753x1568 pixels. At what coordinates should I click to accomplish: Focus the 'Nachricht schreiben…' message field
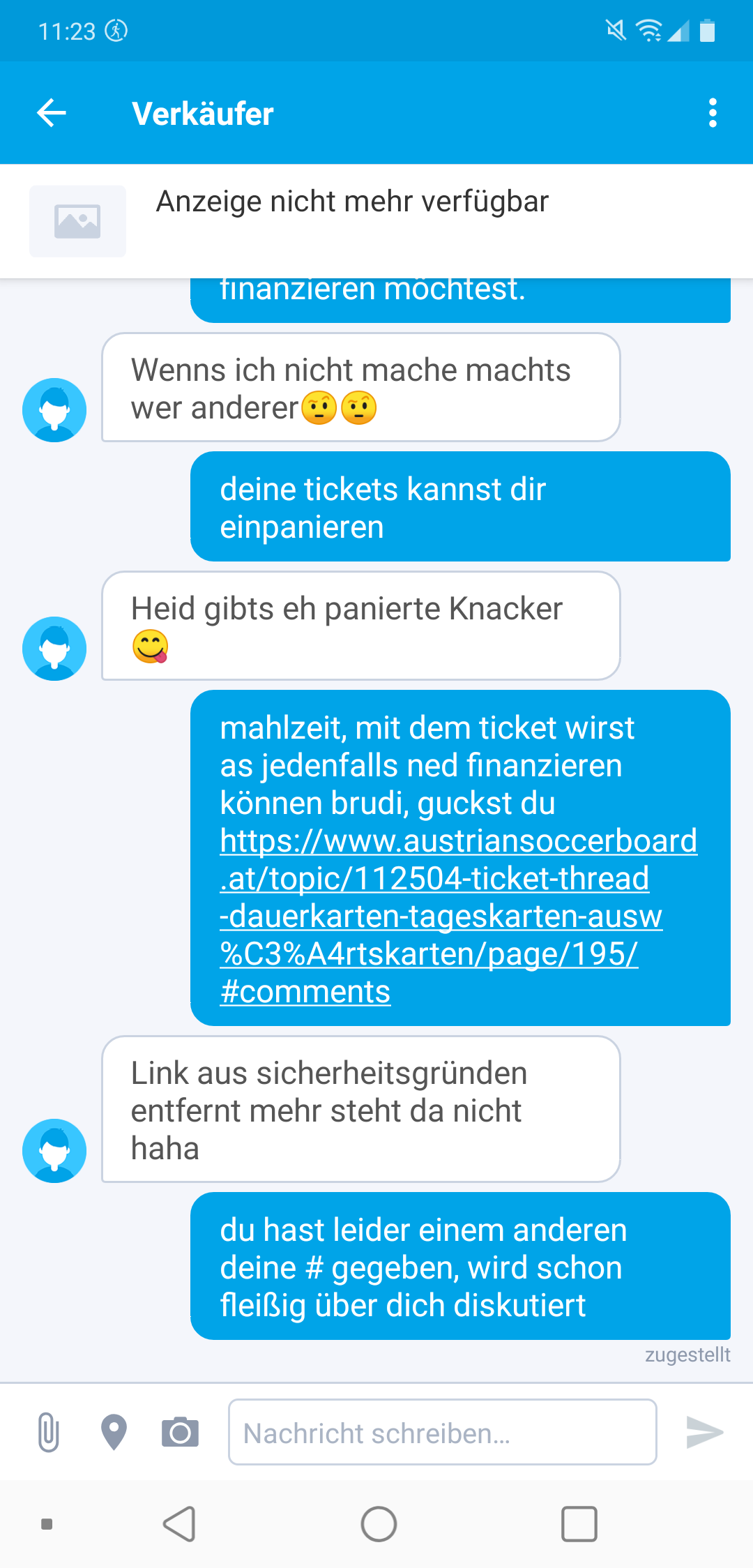(443, 1432)
